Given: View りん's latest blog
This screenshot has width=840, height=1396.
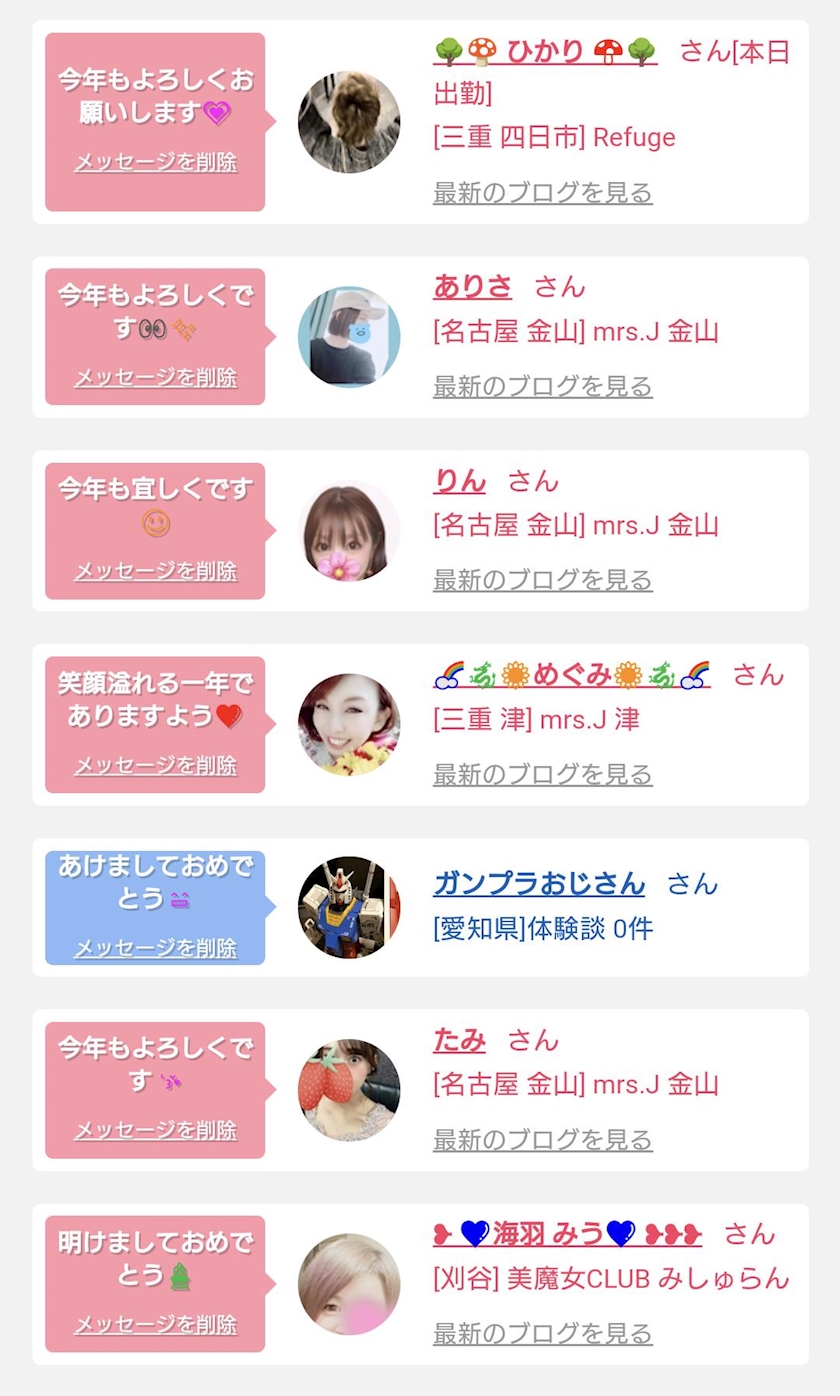Looking at the screenshot, I should click(542, 580).
